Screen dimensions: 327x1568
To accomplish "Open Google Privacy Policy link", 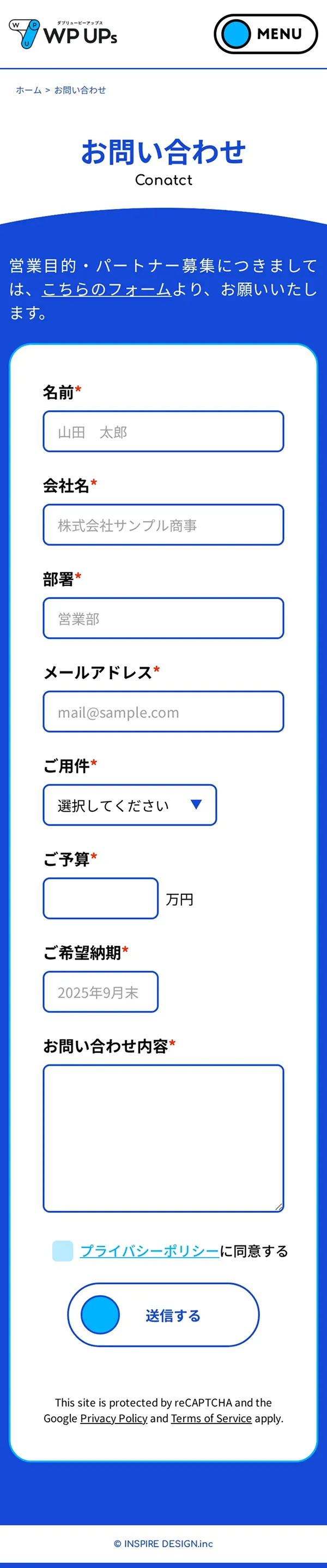I will point(114,1419).
